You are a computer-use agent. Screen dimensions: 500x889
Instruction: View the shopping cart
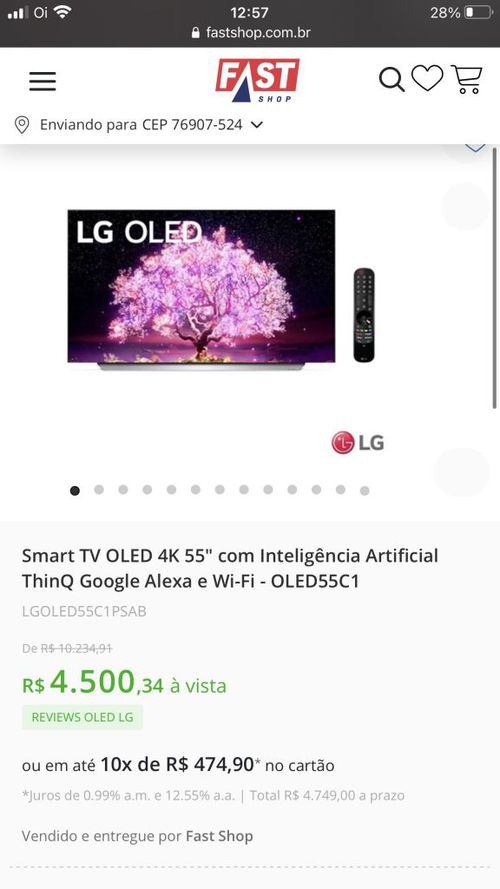coord(467,79)
